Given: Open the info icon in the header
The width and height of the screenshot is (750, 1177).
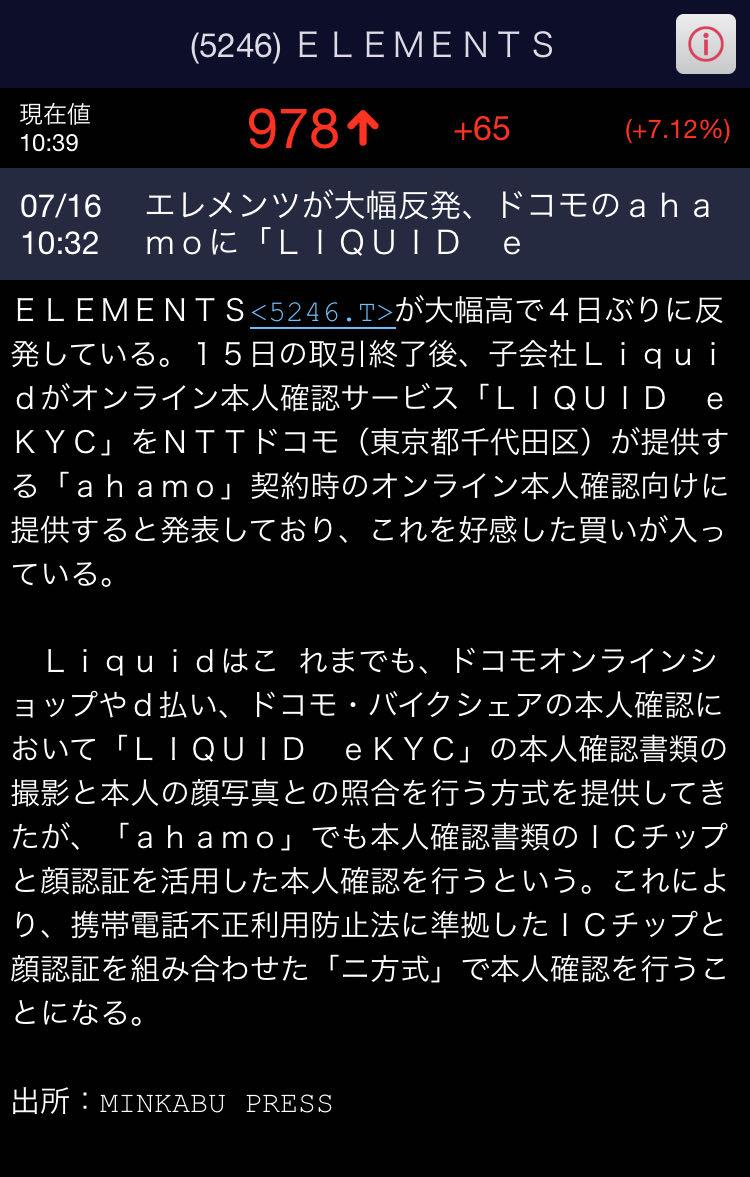Looking at the screenshot, I should [705, 44].
